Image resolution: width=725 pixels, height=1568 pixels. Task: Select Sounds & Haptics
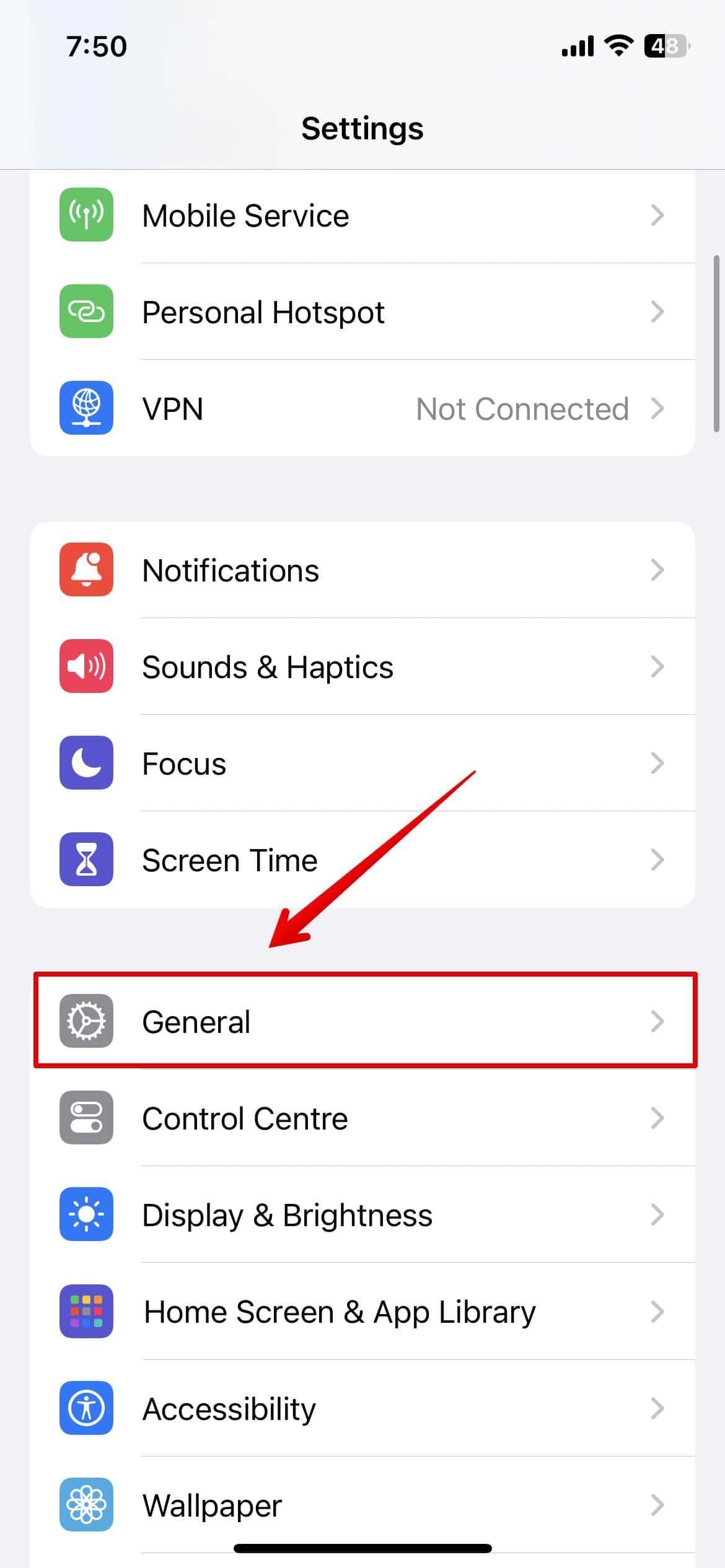pos(362,667)
